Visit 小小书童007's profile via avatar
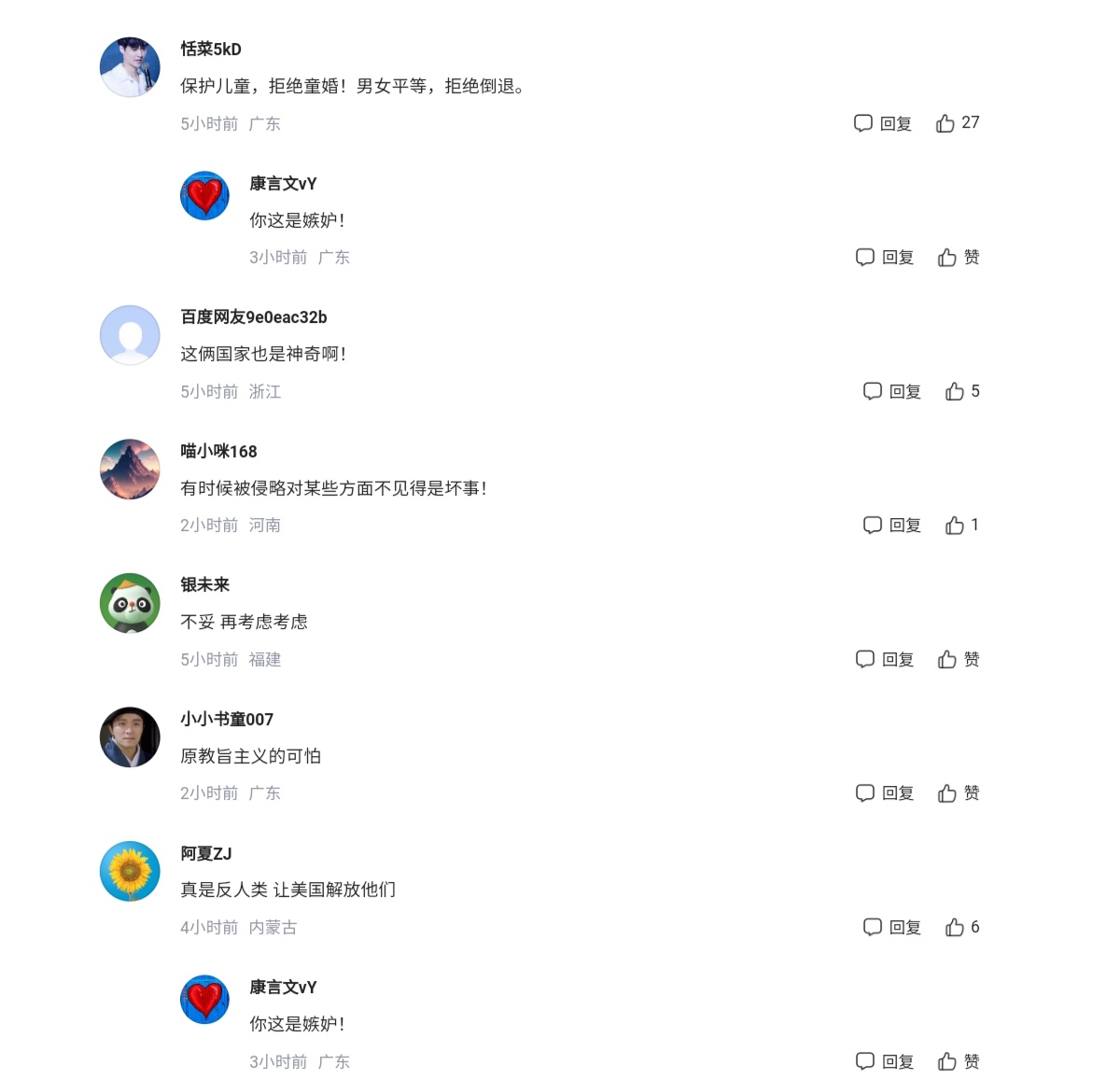1120x1079 pixels. point(130,737)
